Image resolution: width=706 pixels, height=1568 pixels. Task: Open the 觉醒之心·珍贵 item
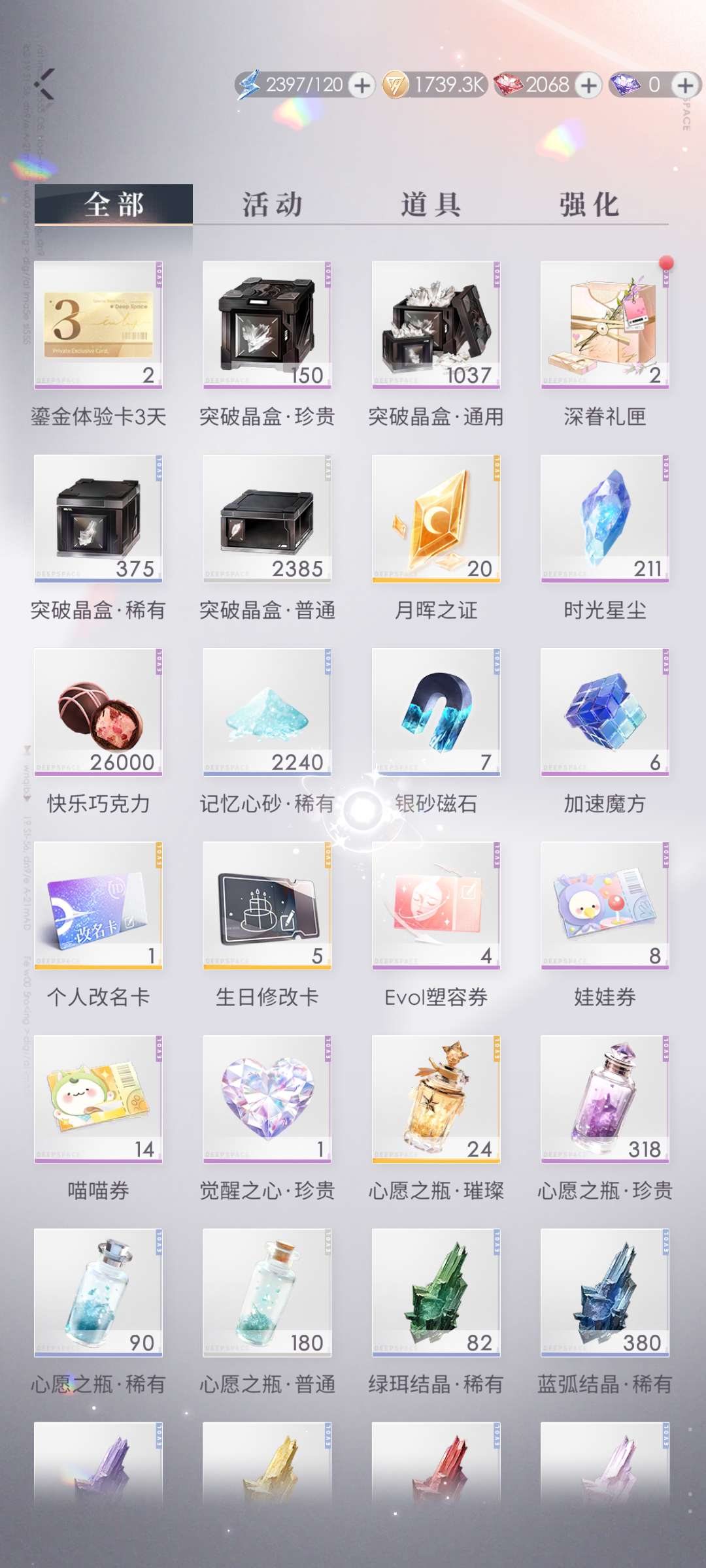(267, 1098)
